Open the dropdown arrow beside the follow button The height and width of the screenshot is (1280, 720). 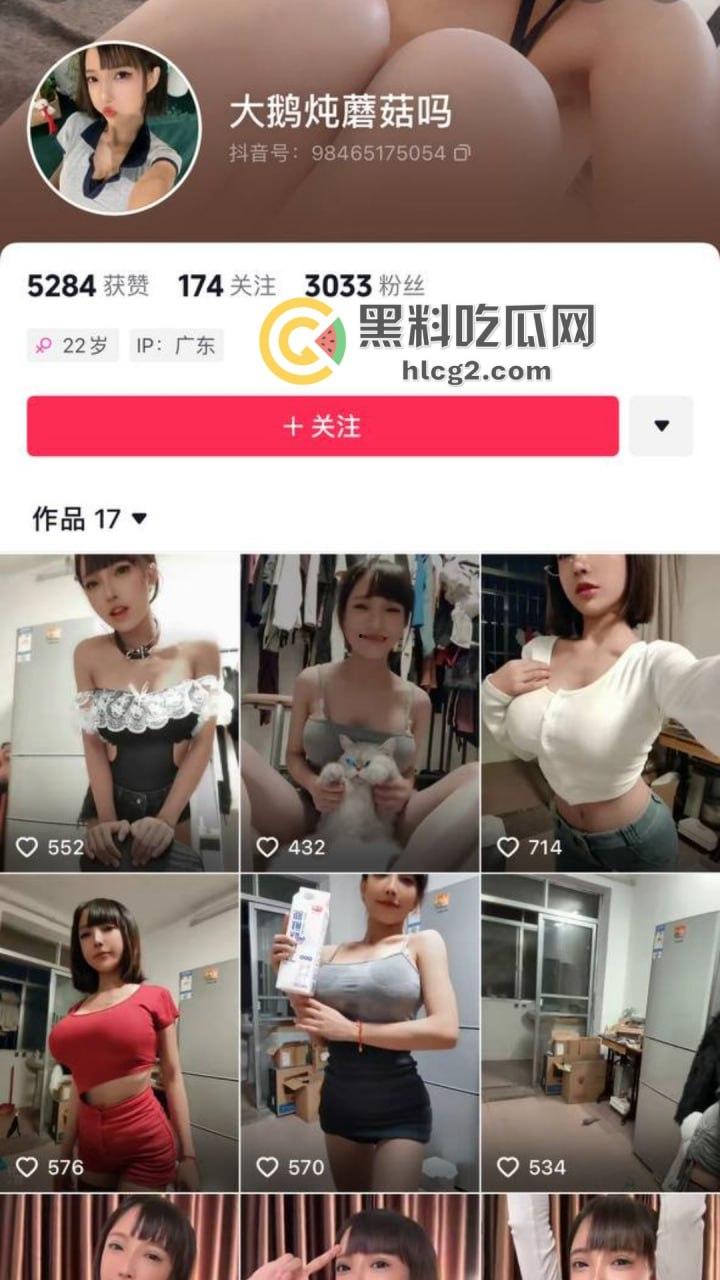[x=661, y=425]
